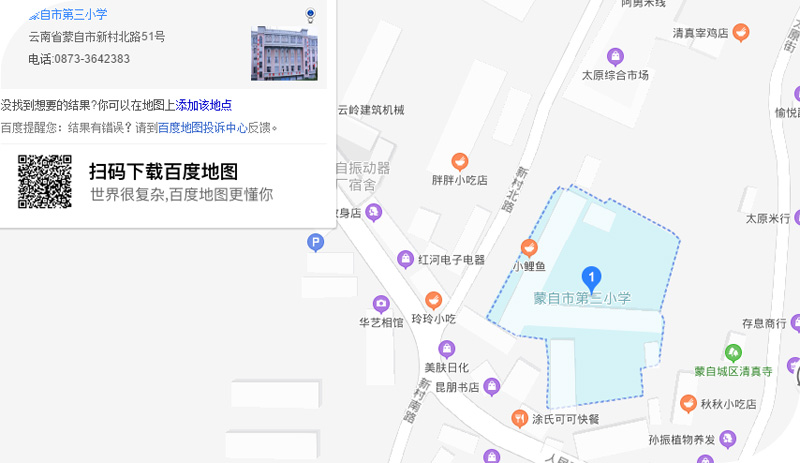The height and width of the screenshot is (463, 800).
Task: Select the parking lot P marker
Action: (x=315, y=242)
